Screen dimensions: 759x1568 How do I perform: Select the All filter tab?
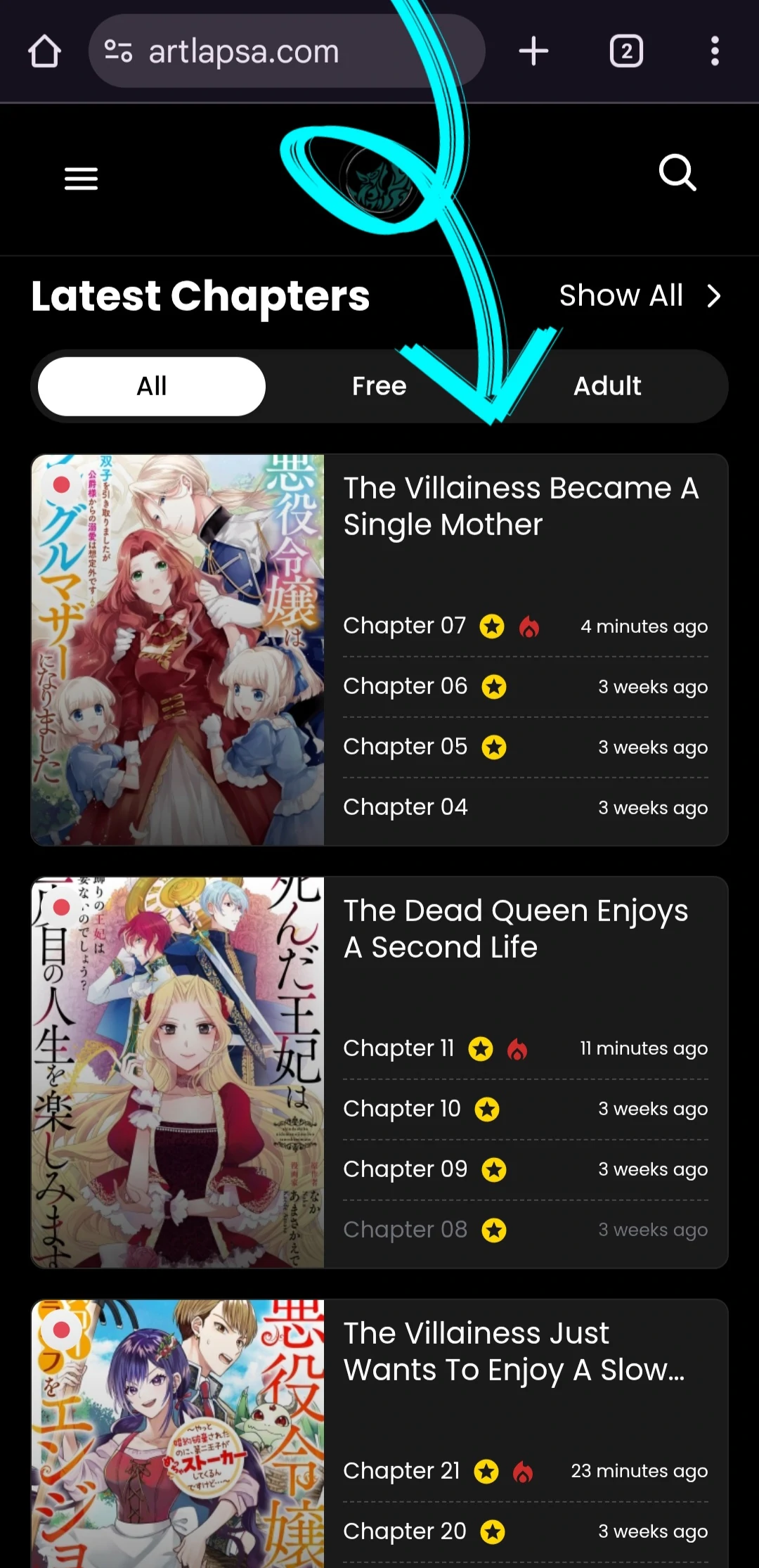(152, 386)
